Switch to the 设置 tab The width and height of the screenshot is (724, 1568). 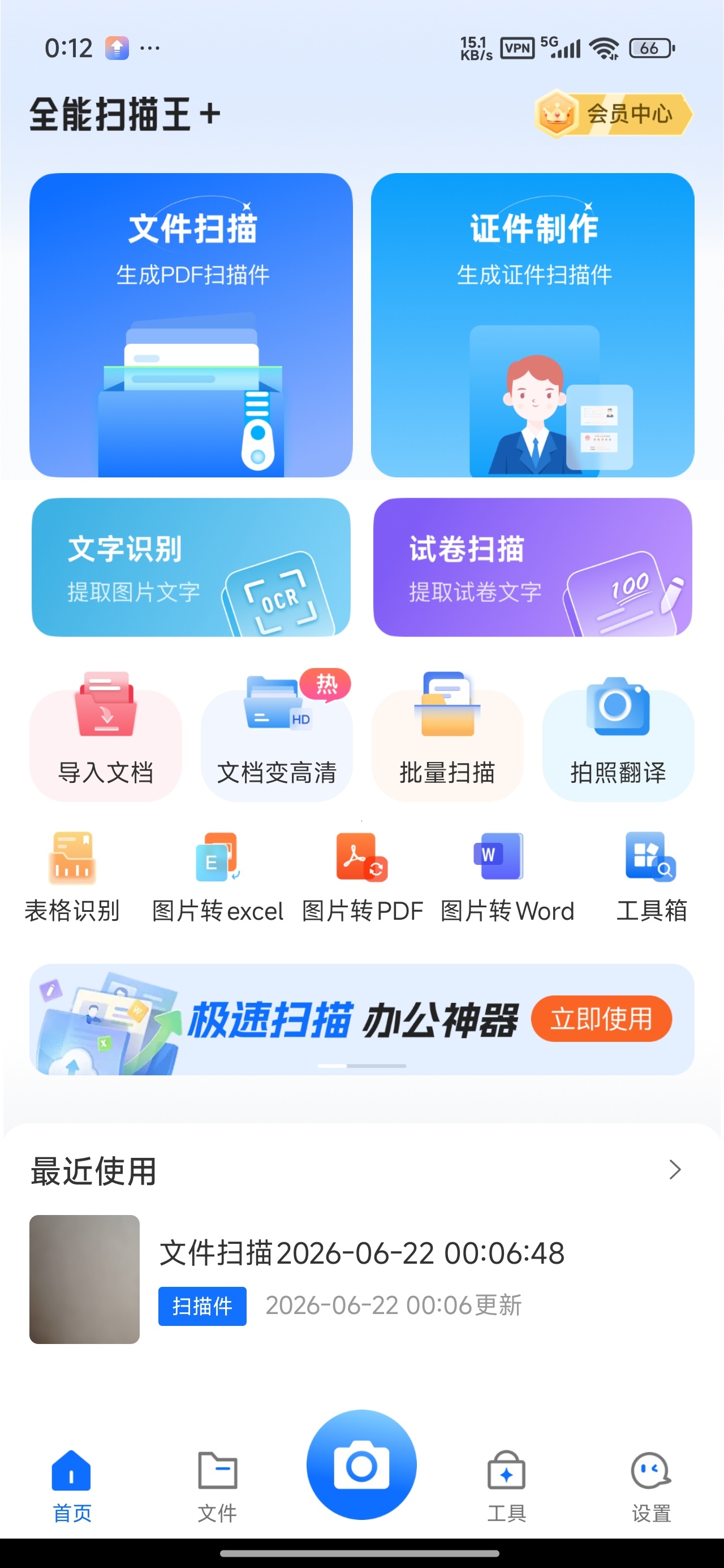652,1487
